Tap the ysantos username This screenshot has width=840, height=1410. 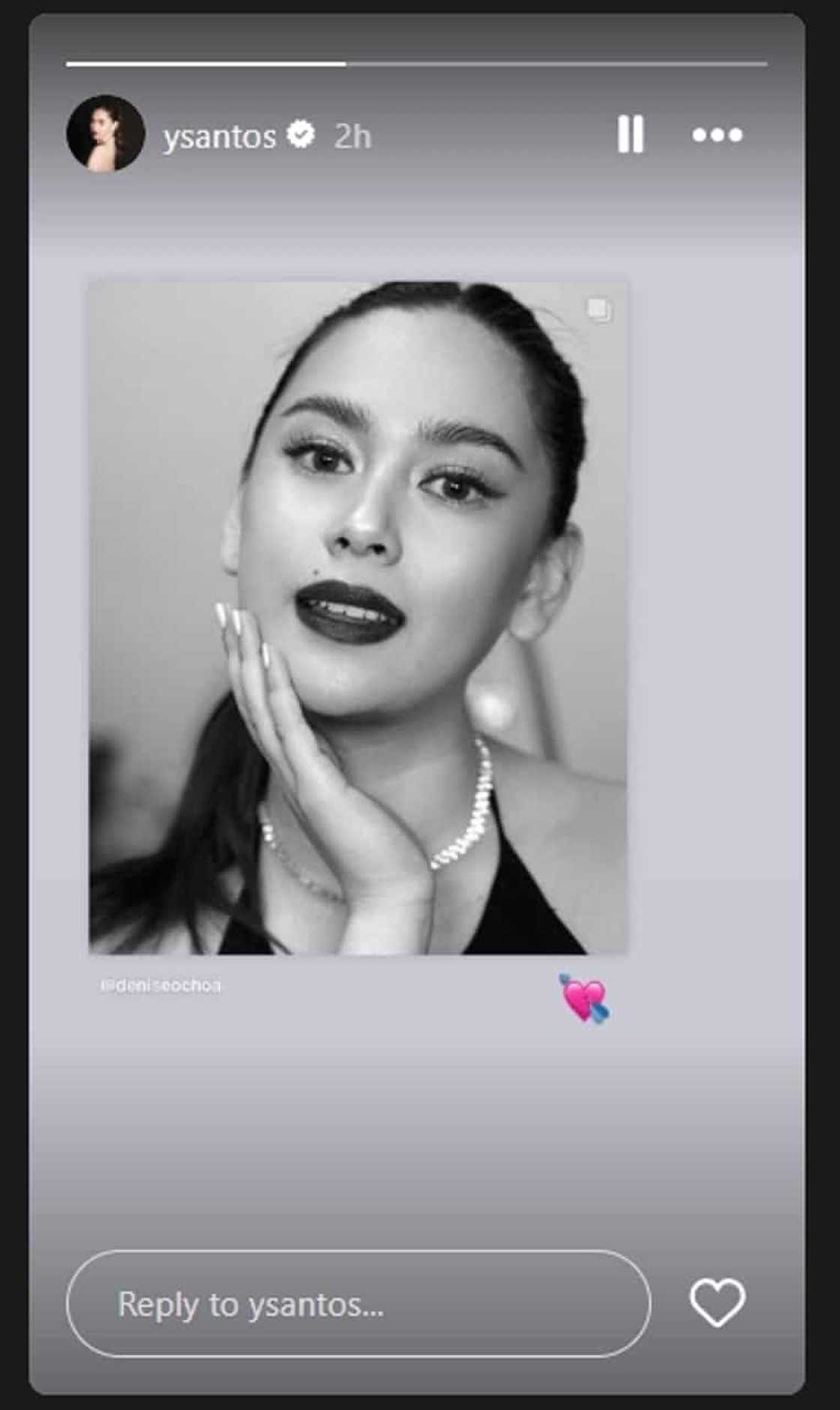tap(220, 137)
